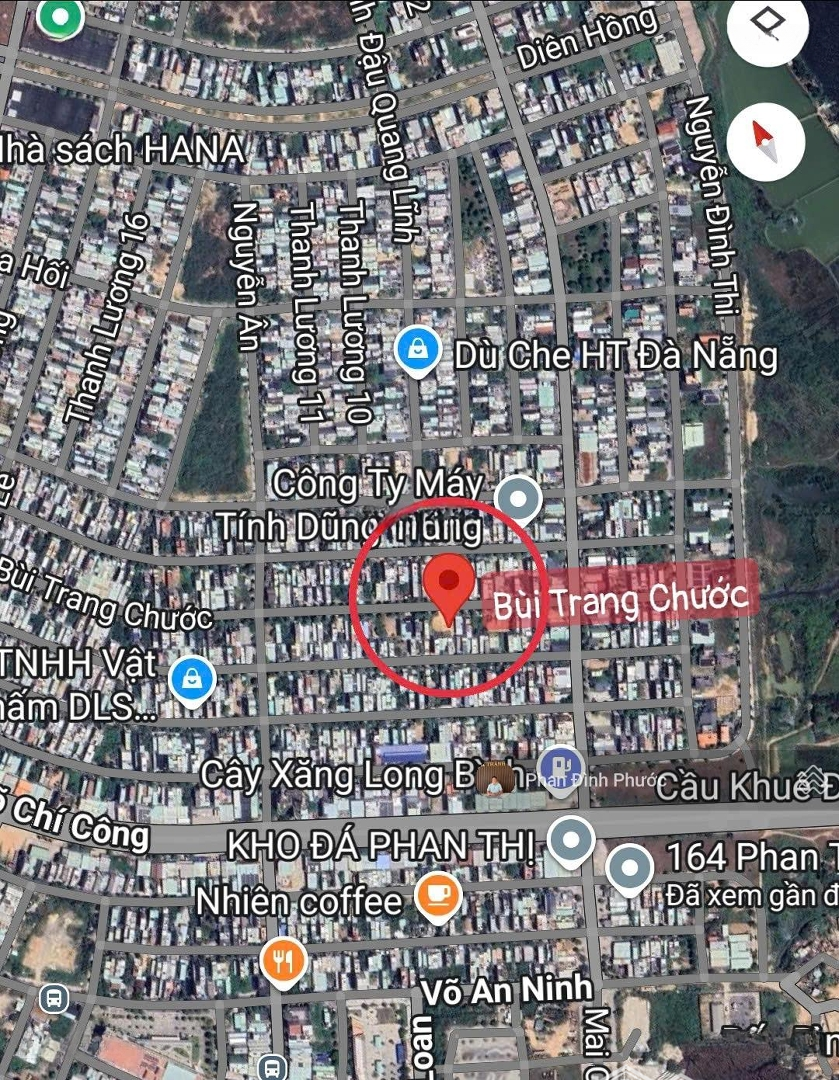
Task: Select the 164 Phan recently viewed pin
Action: coord(629,867)
